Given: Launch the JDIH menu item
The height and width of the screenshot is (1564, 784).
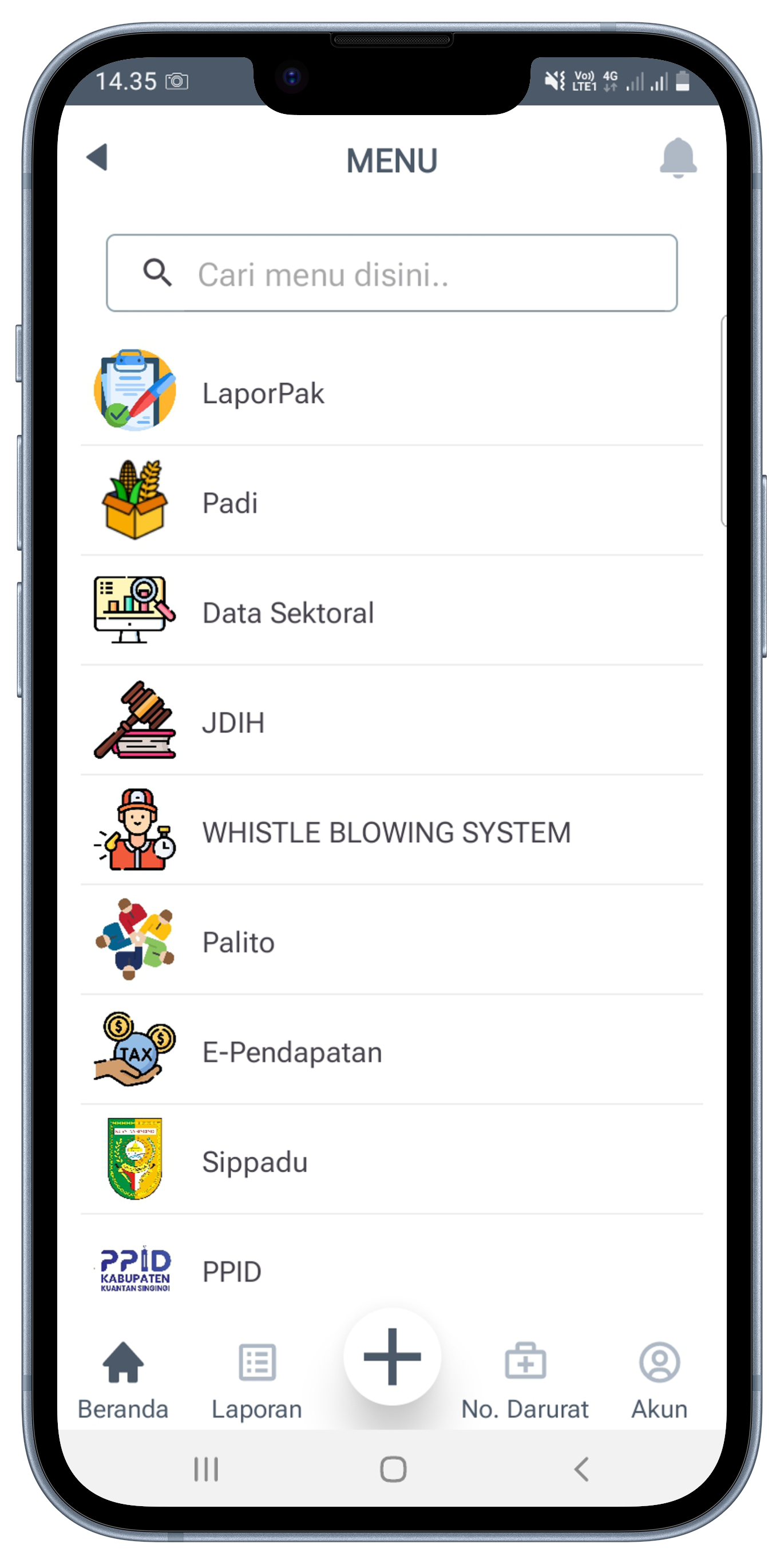Looking at the screenshot, I should [x=391, y=722].
